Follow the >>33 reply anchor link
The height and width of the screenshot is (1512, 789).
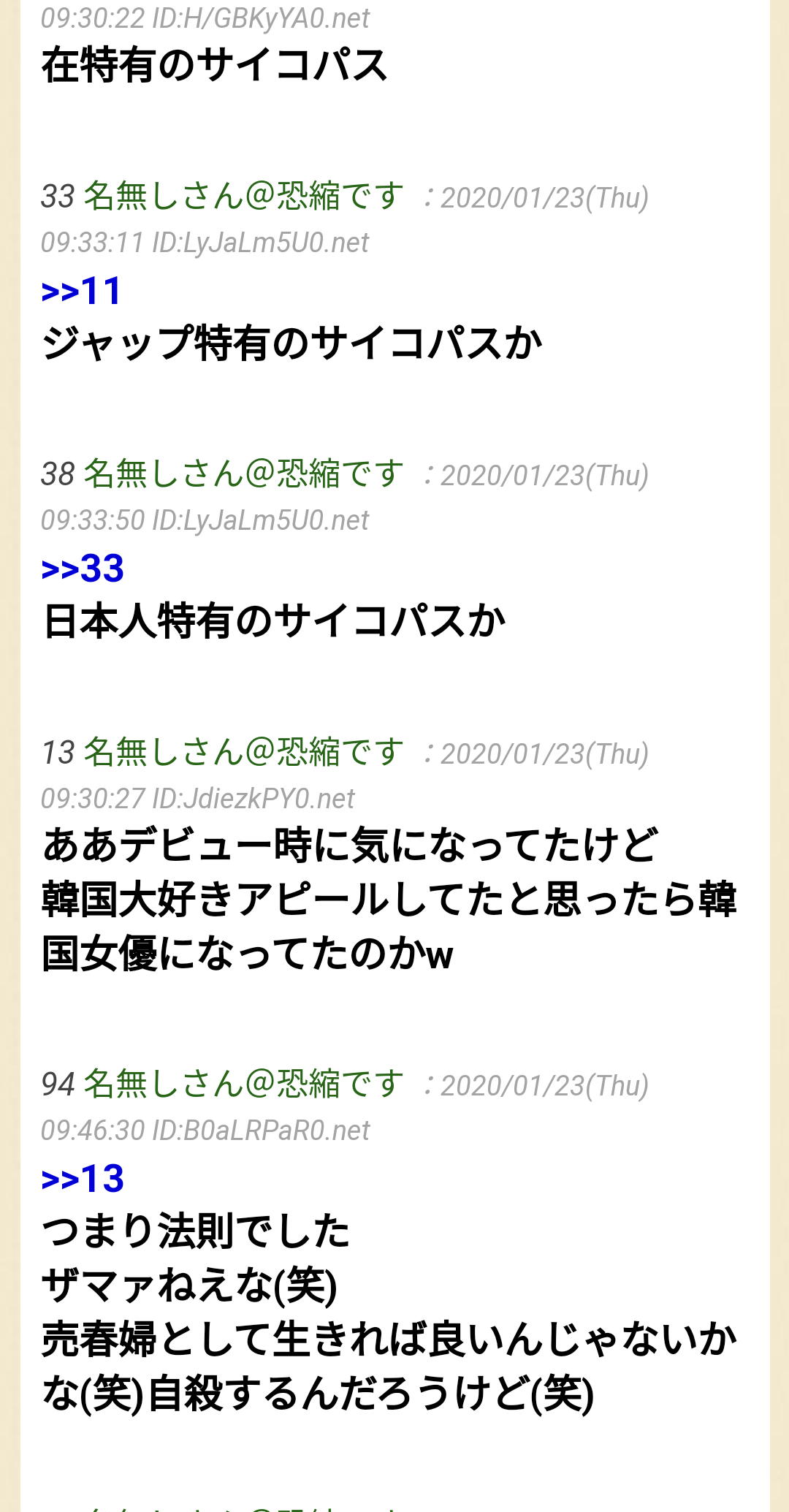(x=83, y=569)
